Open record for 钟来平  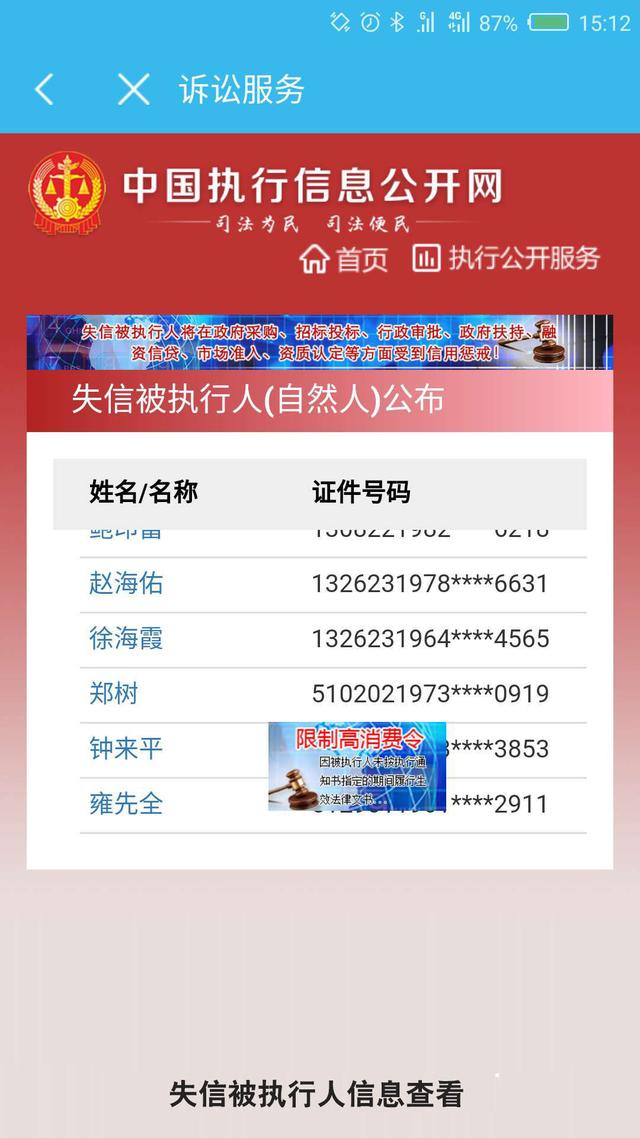coord(126,749)
